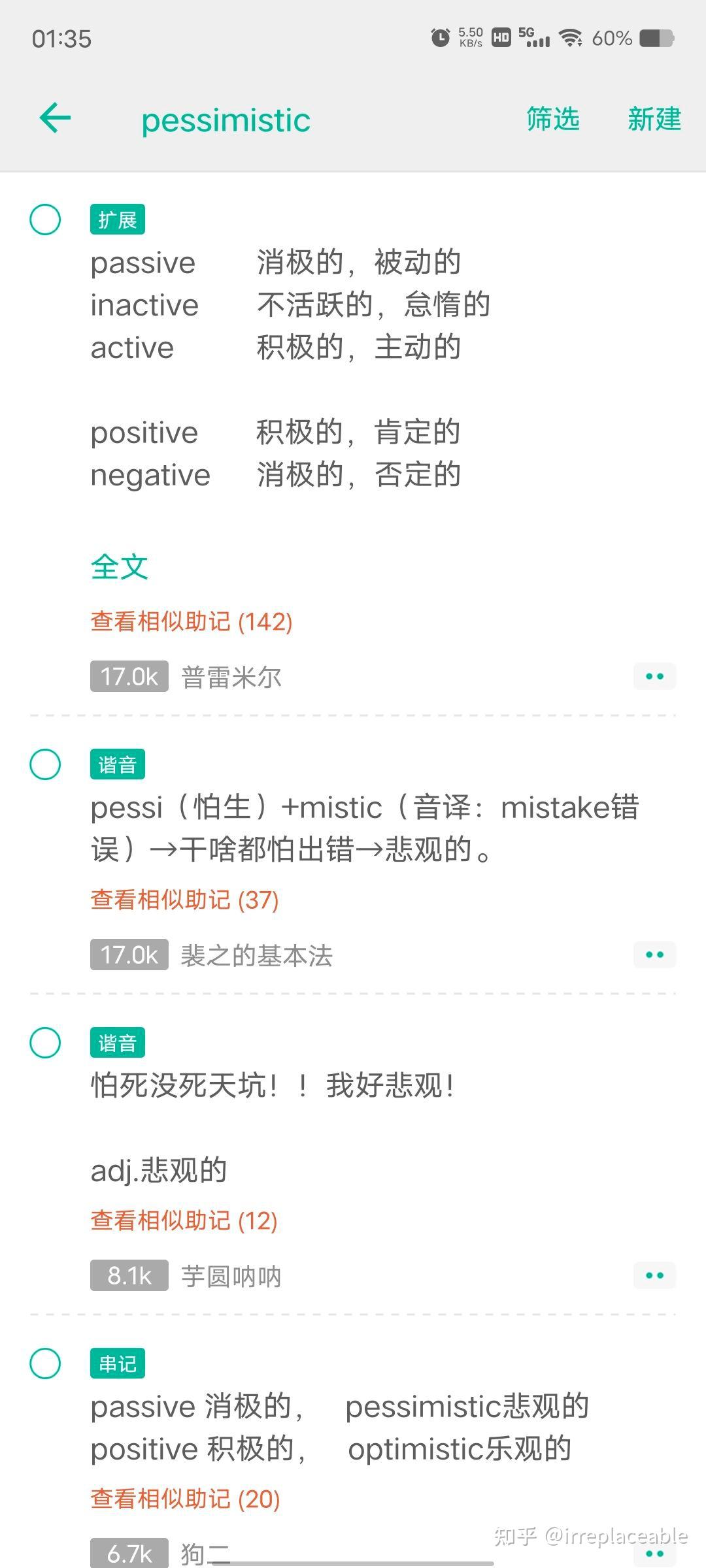Select the radio circle for the pessi(怕生) mnemonic
This screenshot has height=1568, width=706.
tap(45, 764)
